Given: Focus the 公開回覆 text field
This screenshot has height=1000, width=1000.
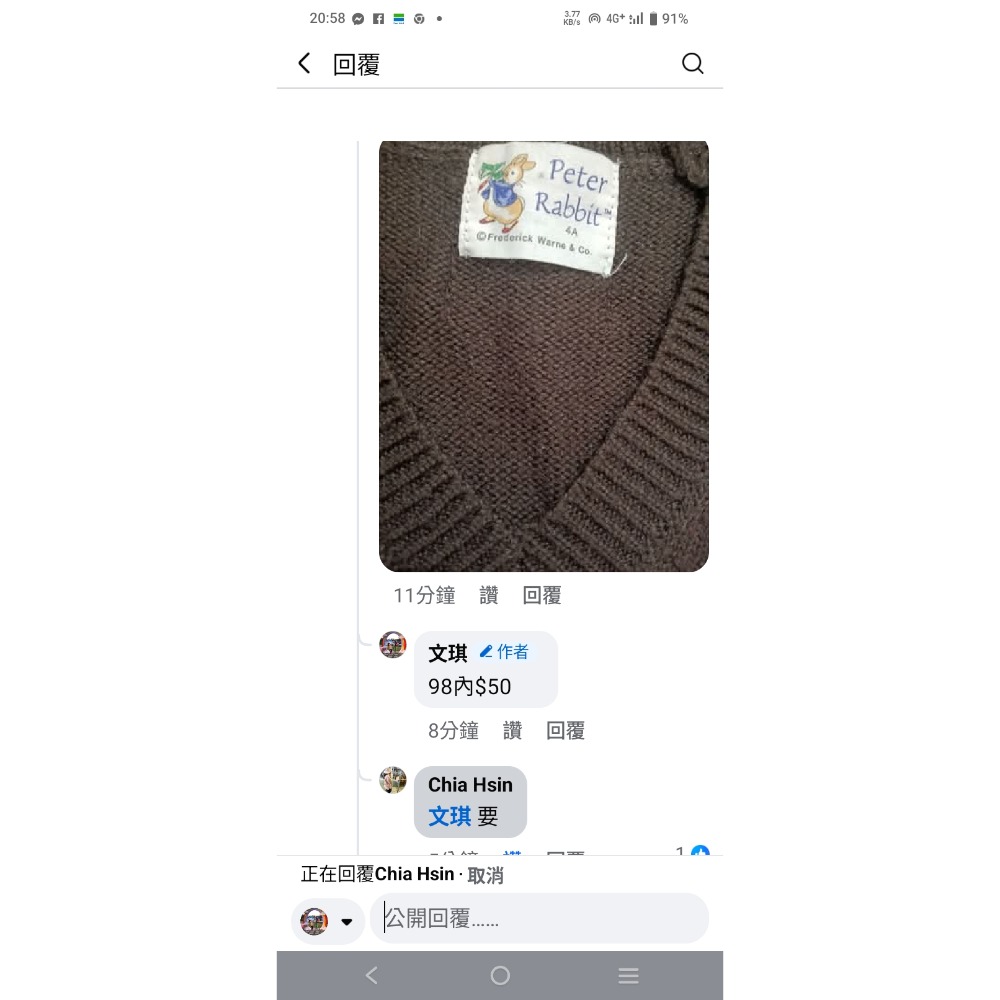Looking at the screenshot, I should [540, 919].
